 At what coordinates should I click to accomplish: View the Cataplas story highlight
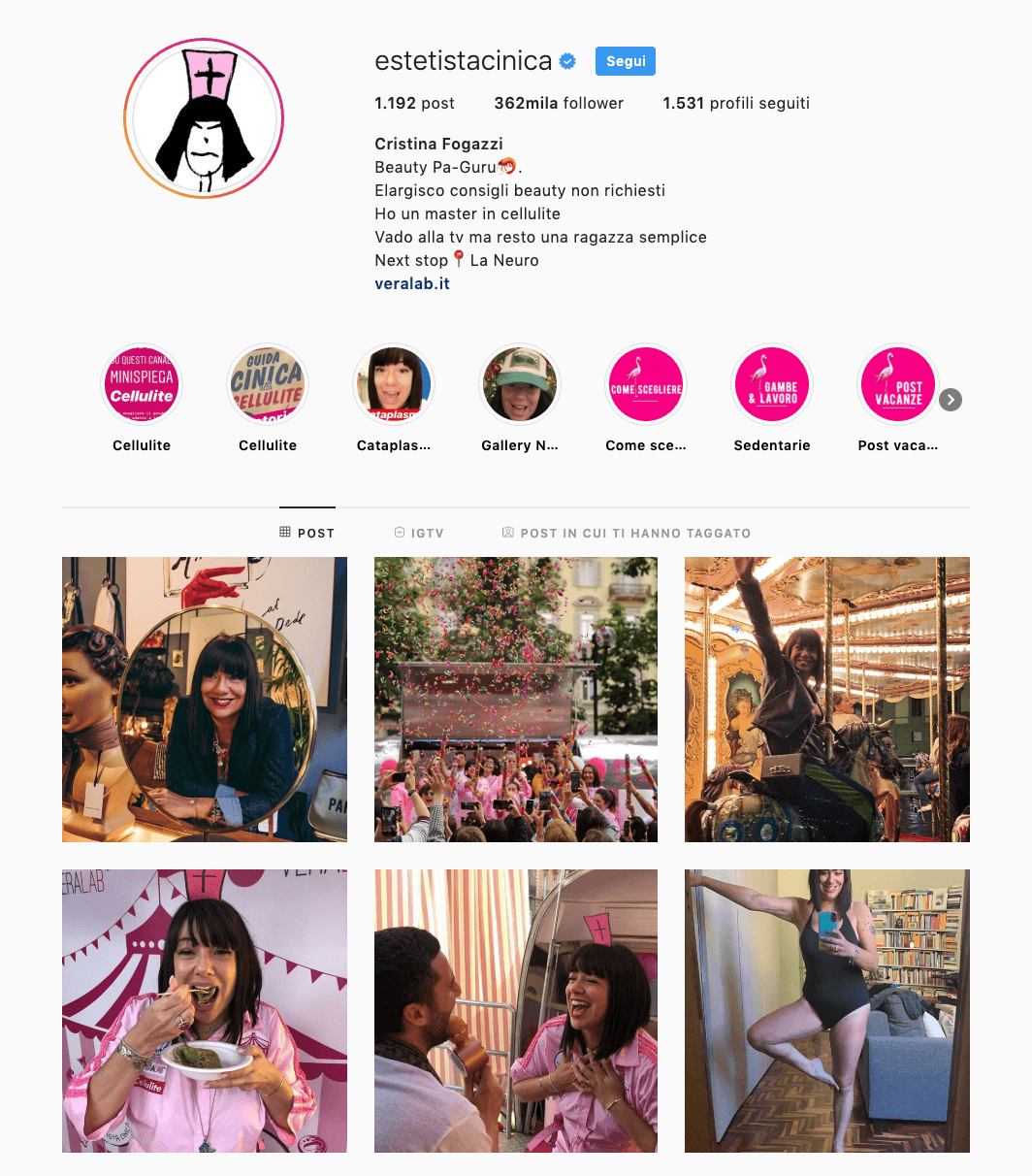(x=394, y=384)
